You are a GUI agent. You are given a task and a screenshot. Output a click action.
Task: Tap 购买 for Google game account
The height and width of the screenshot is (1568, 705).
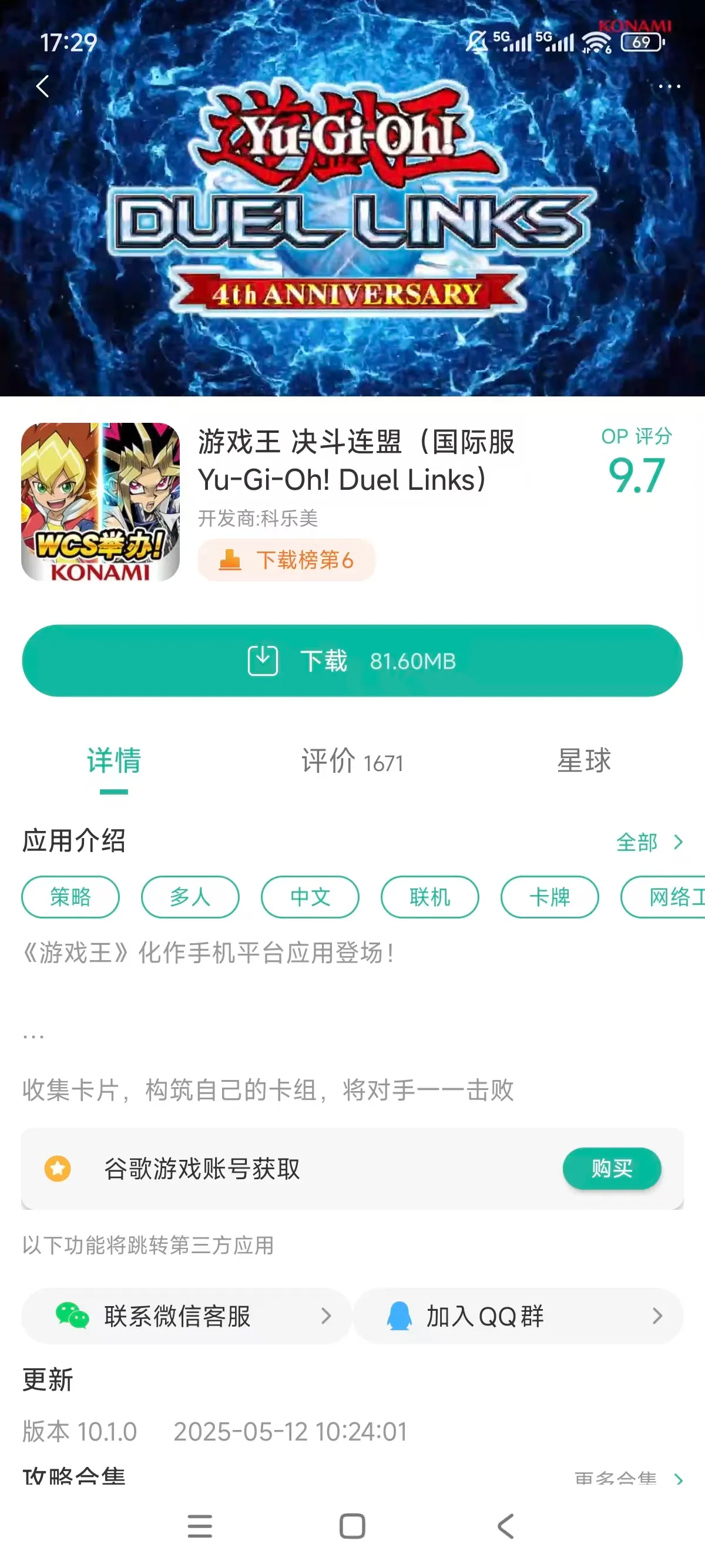pyautogui.click(x=611, y=1168)
